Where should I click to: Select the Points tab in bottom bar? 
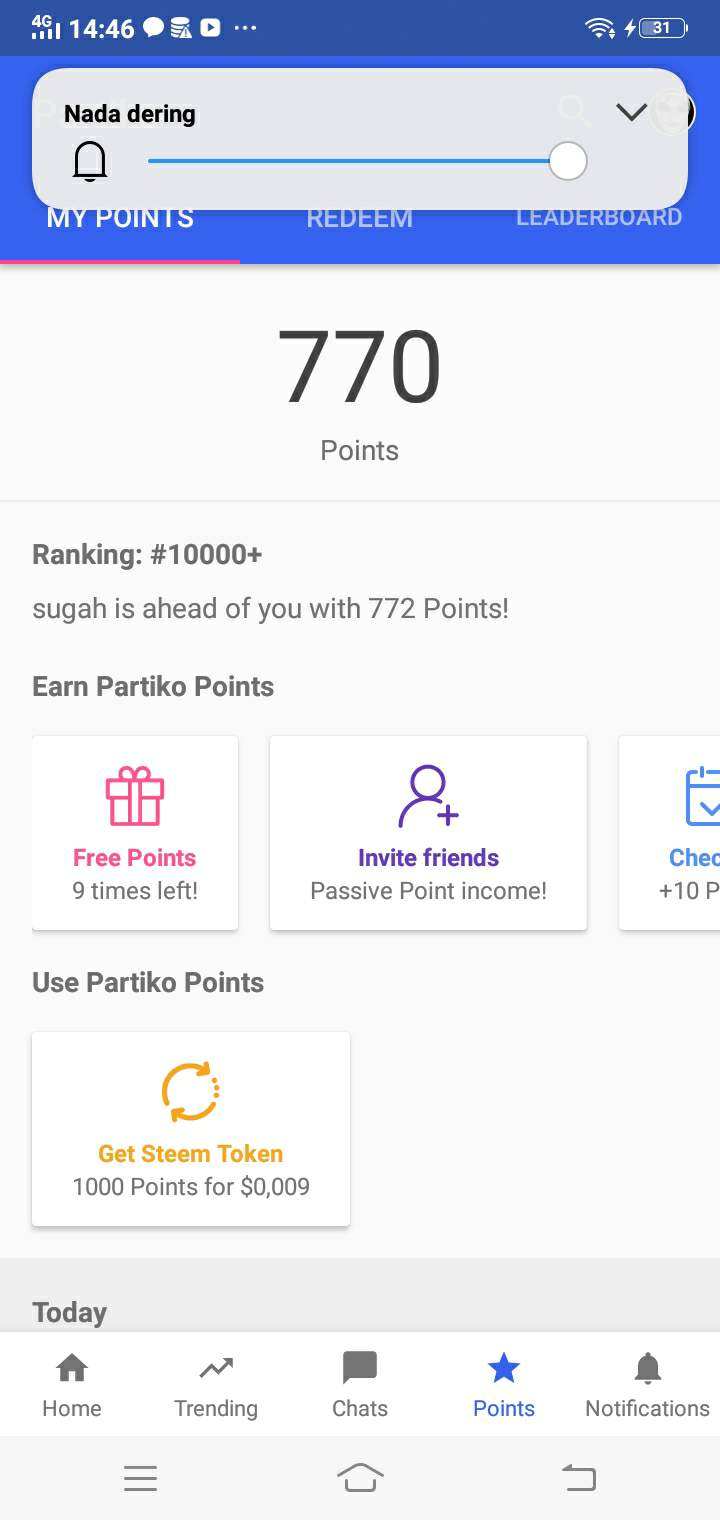click(x=504, y=1385)
